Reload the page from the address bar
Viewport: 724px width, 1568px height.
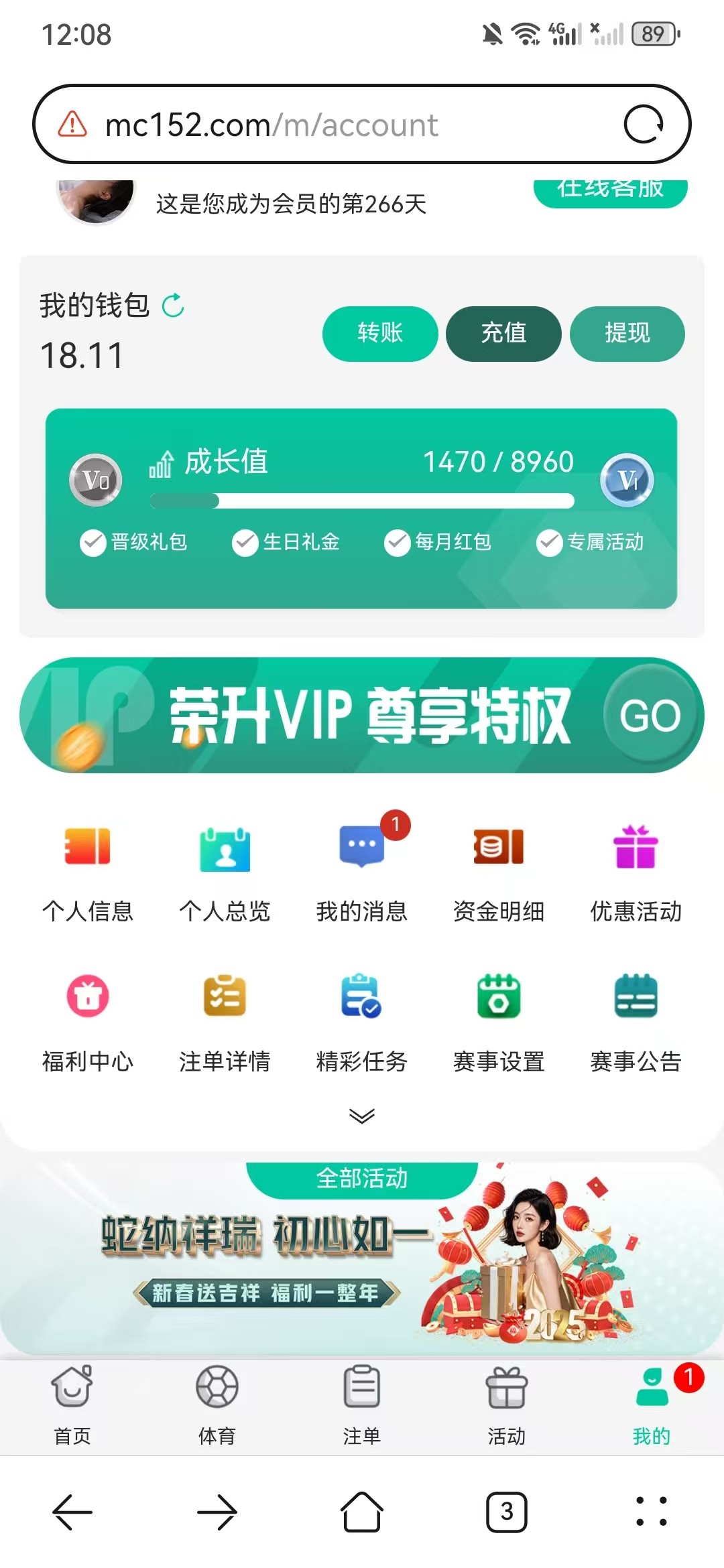[x=644, y=125]
